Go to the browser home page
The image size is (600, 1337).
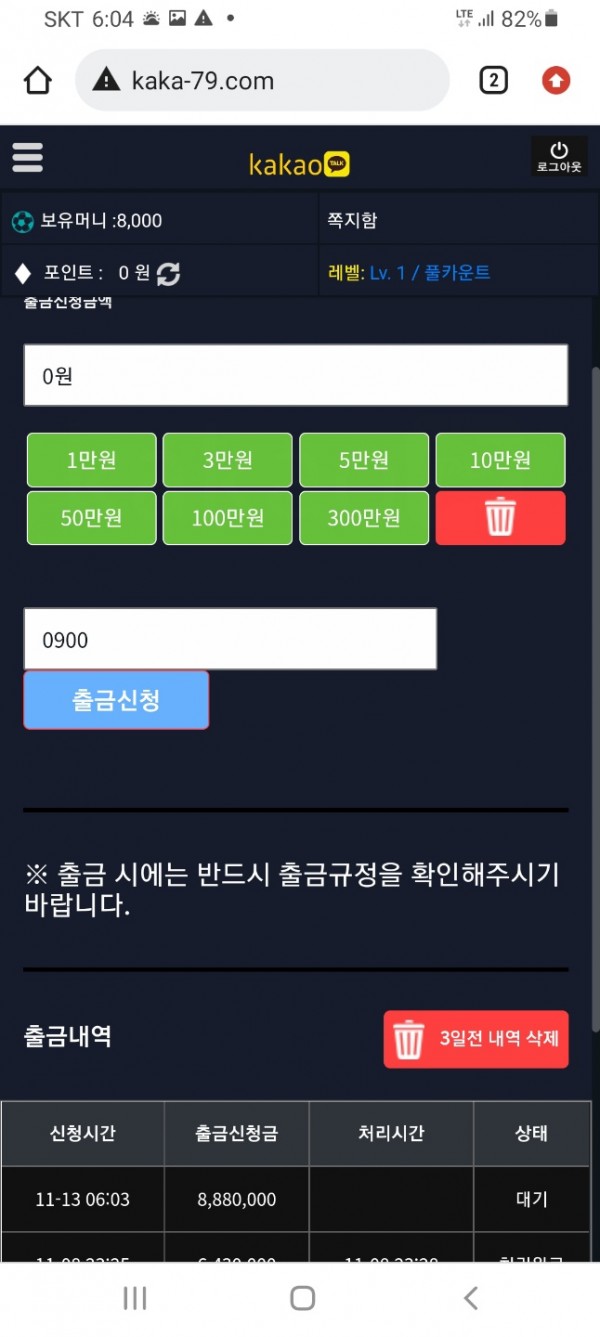[38, 80]
